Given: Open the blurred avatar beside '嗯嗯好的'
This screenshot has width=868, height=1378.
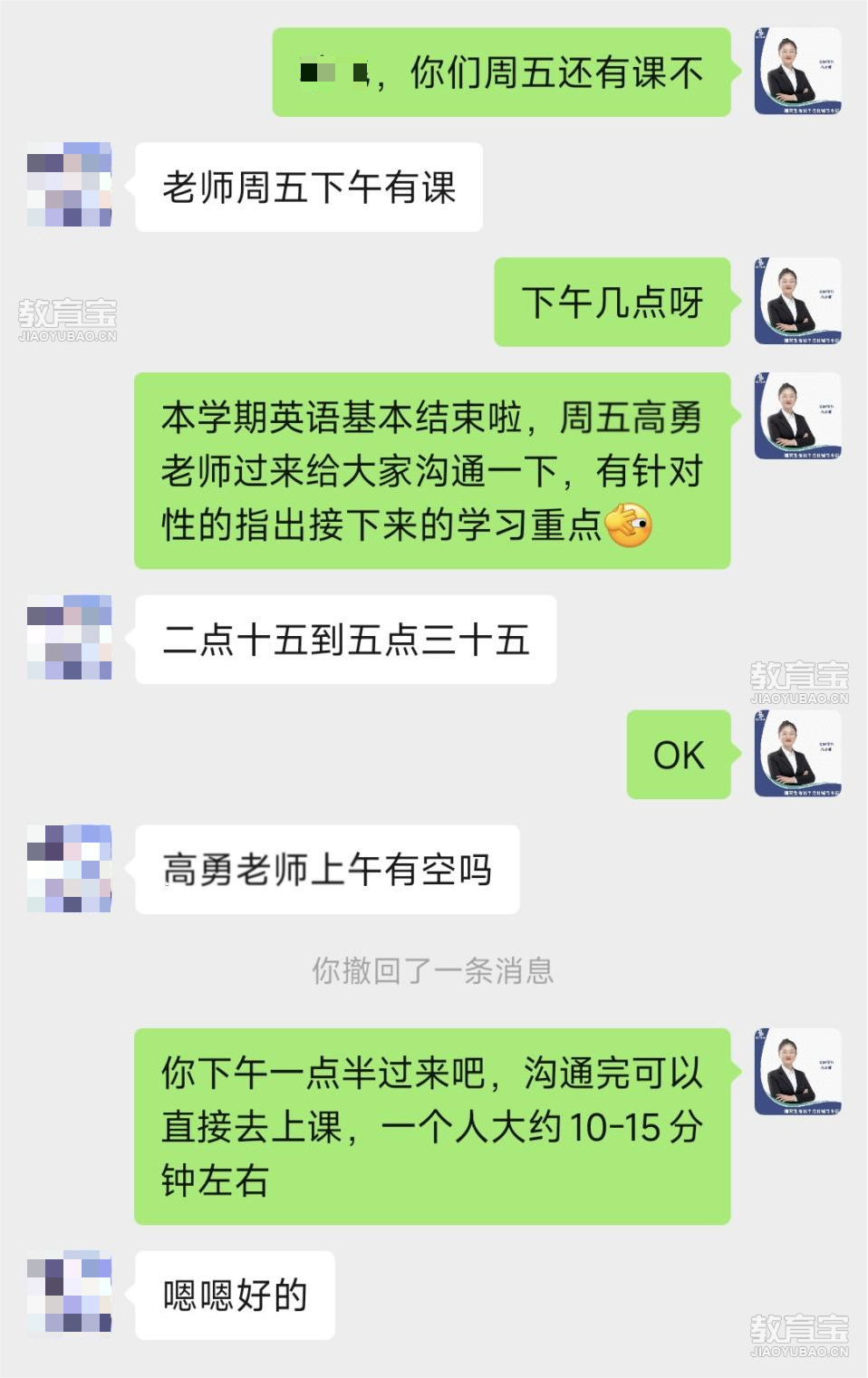Looking at the screenshot, I should click(x=69, y=1294).
